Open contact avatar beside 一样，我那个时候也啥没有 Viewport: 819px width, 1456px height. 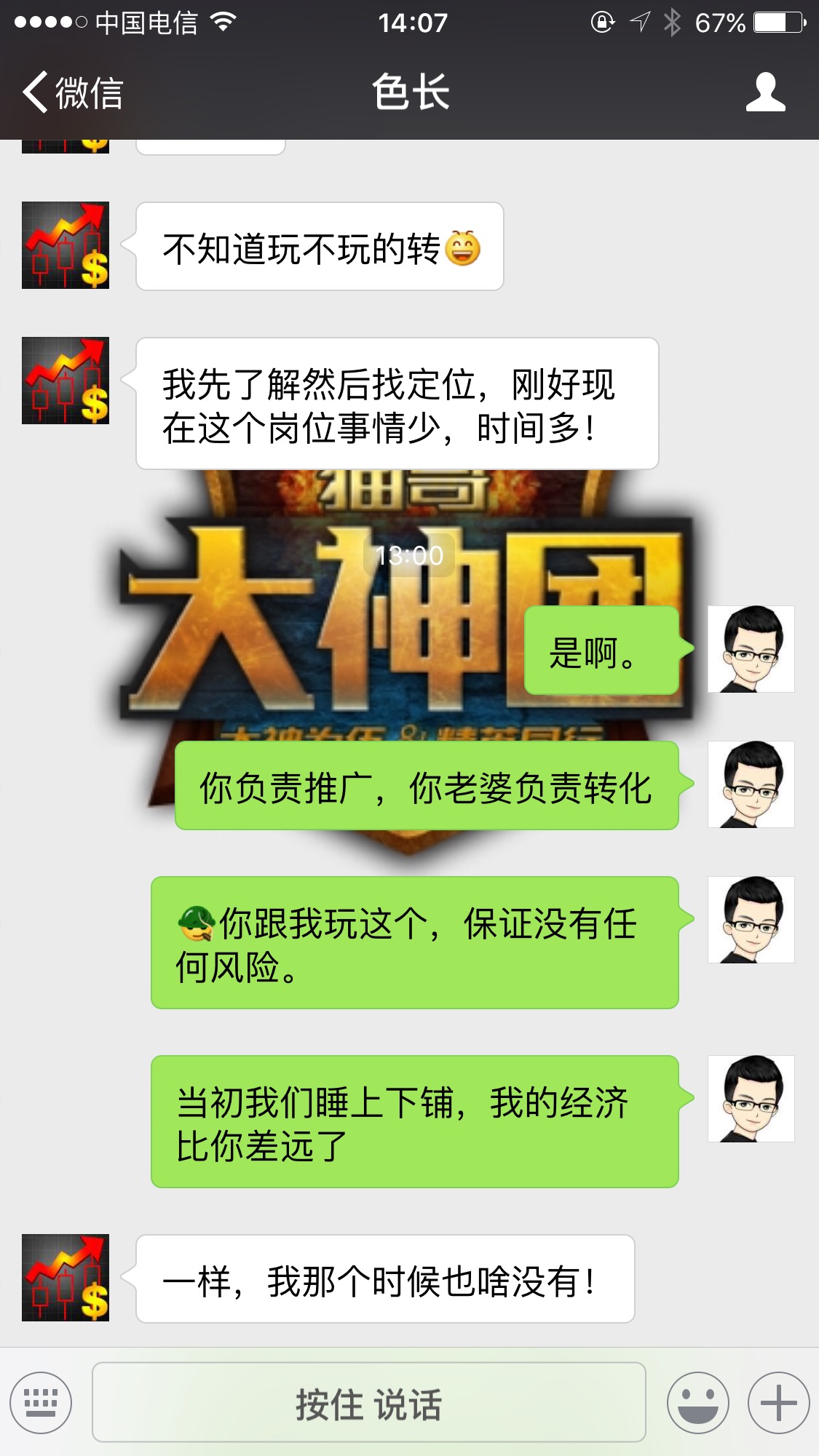[66, 1278]
